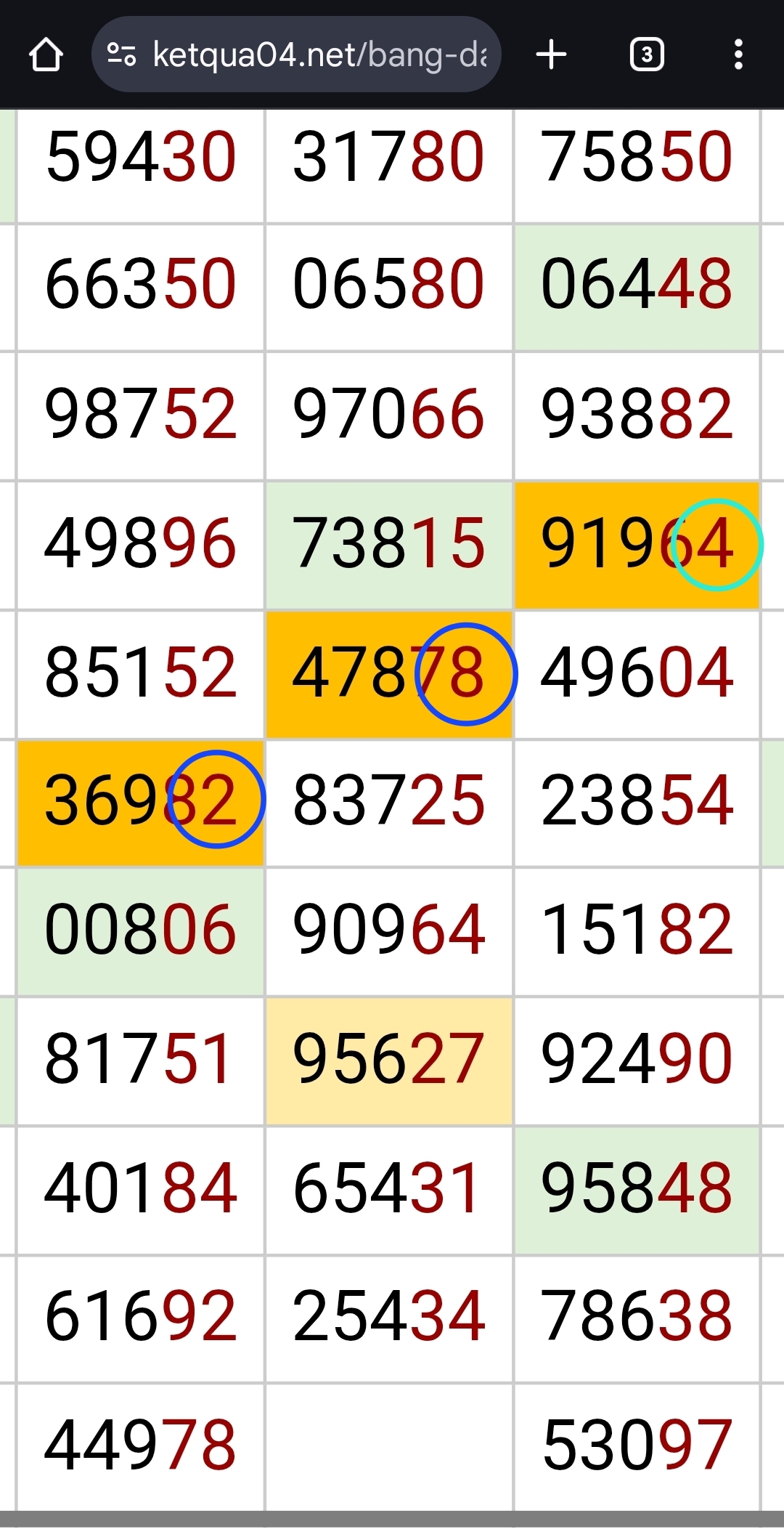The image size is (784, 1537).
Task: View site information icon in address bar
Action: pyautogui.click(x=121, y=54)
